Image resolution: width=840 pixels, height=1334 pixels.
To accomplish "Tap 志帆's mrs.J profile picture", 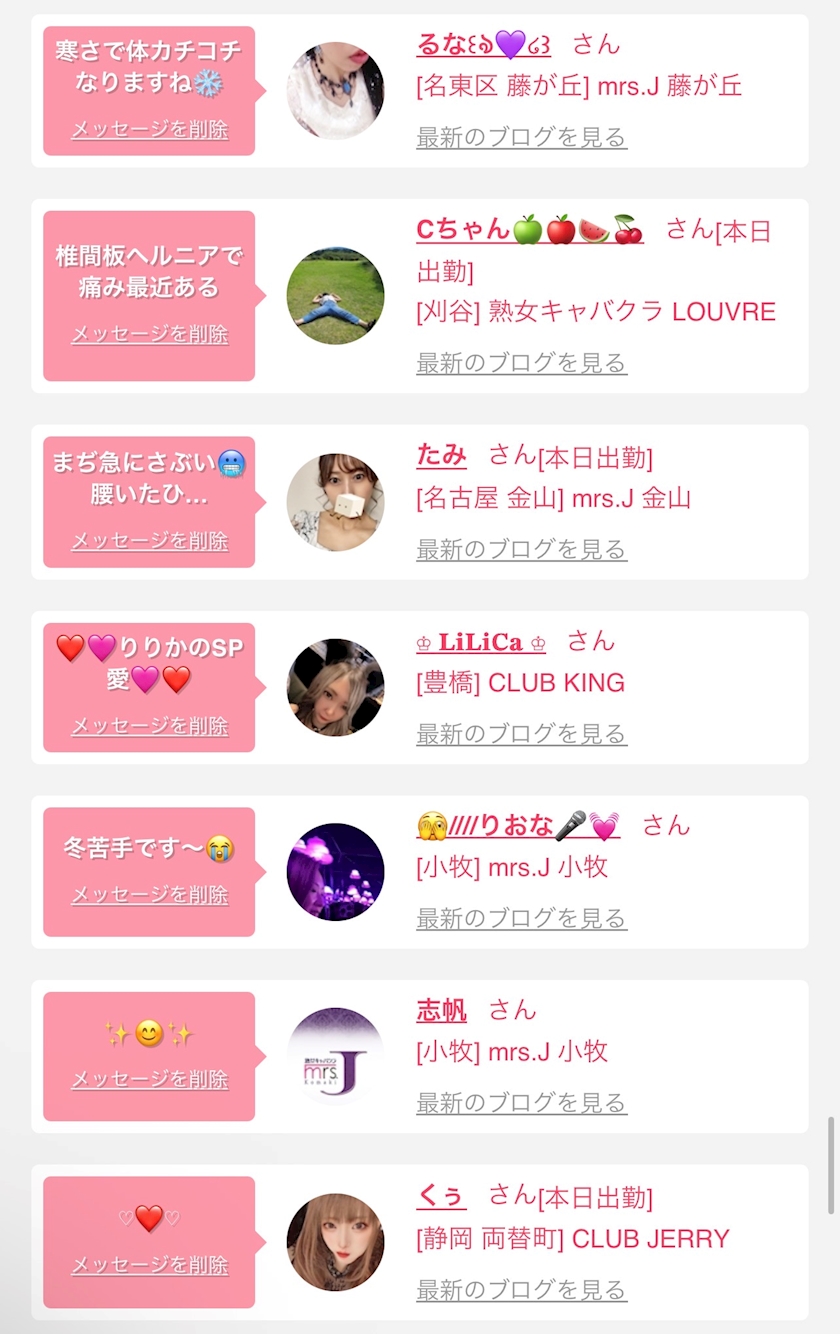I will point(335,1056).
